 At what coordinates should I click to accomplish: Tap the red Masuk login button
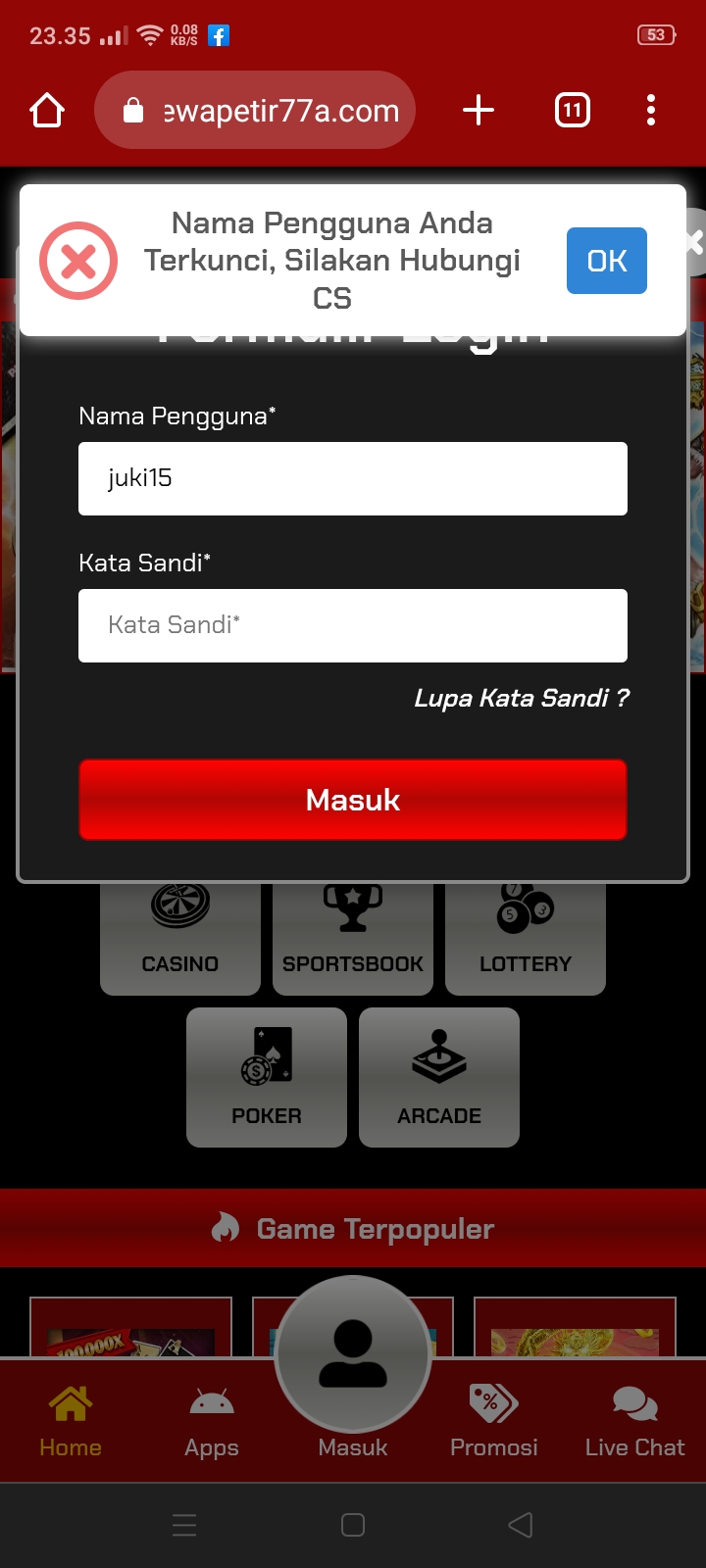click(353, 800)
